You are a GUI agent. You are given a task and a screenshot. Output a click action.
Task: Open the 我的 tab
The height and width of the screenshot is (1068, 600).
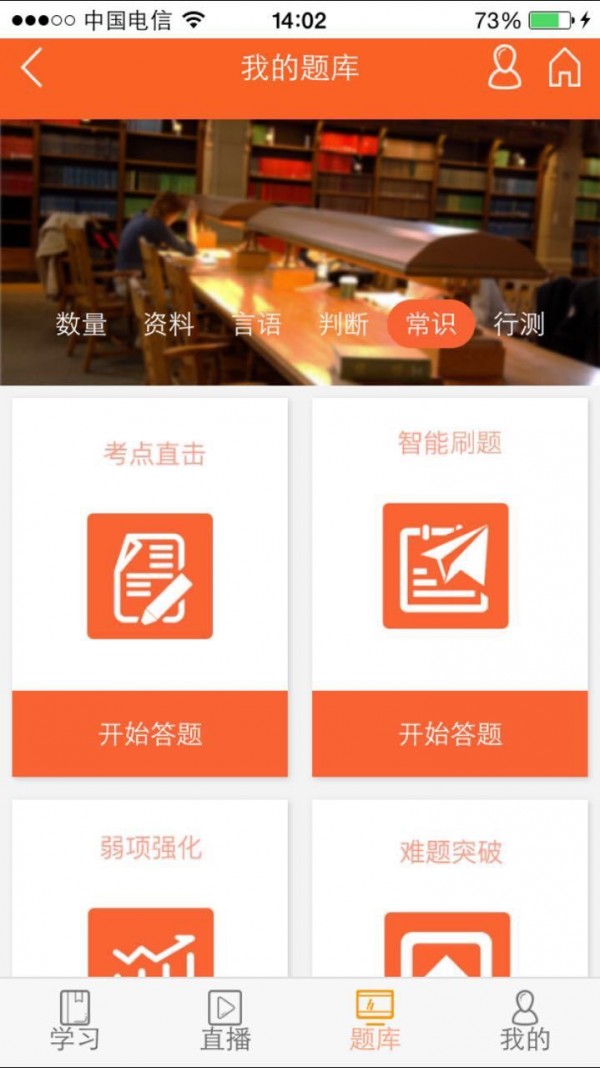[x=525, y=1022]
